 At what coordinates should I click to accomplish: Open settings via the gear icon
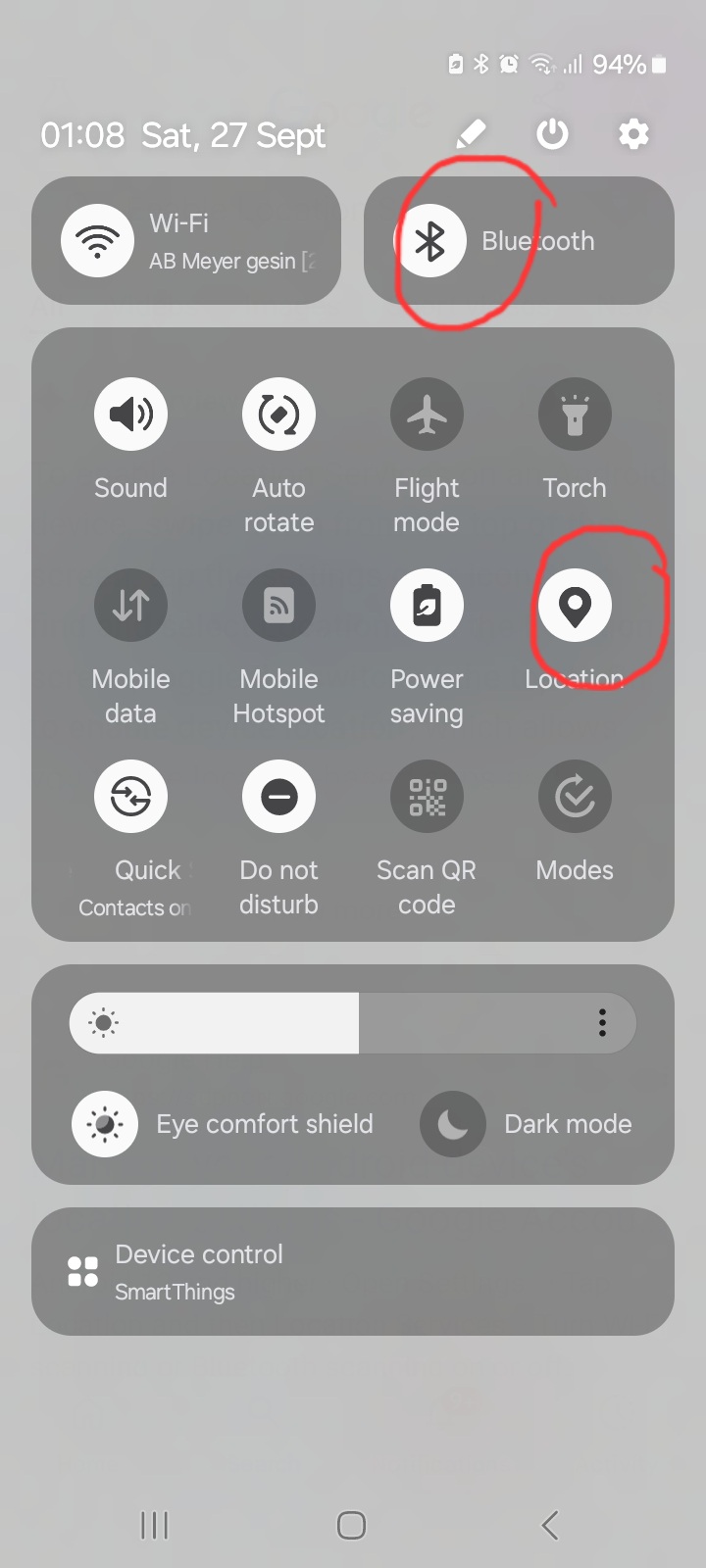[x=633, y=133]
